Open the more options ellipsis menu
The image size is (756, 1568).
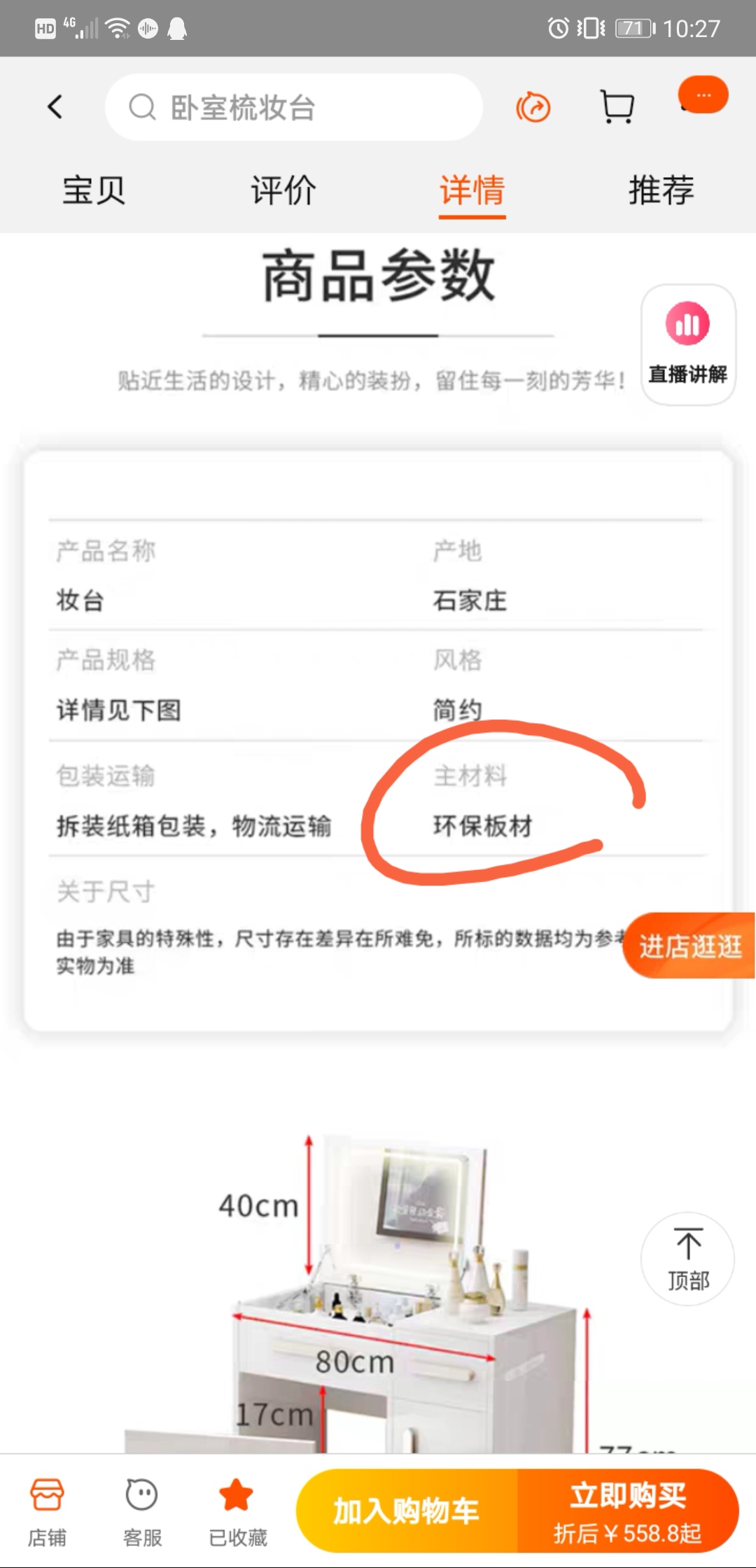point(703,94)
